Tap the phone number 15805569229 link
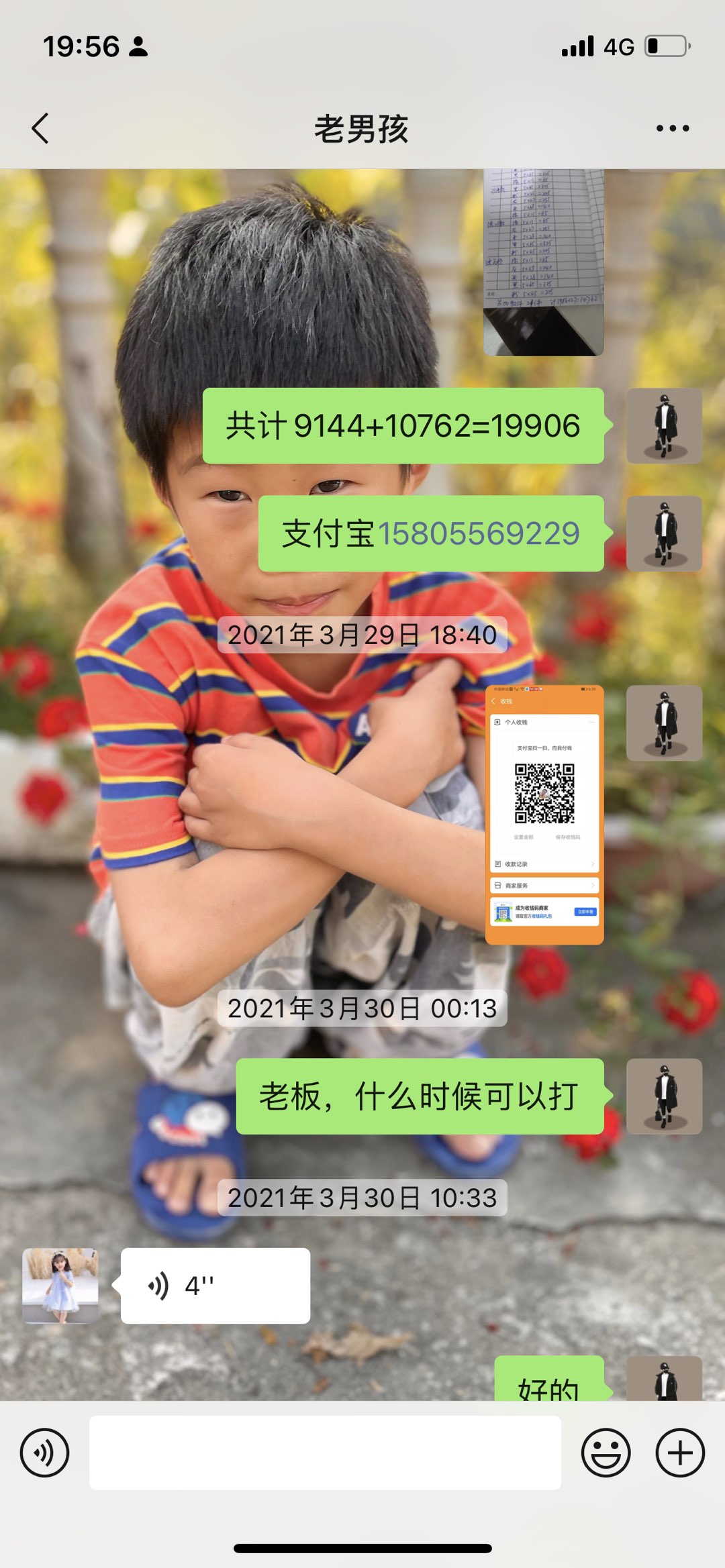Image resolution: width=725 pixels, height=1568 pixels. [x=479, y=534]
